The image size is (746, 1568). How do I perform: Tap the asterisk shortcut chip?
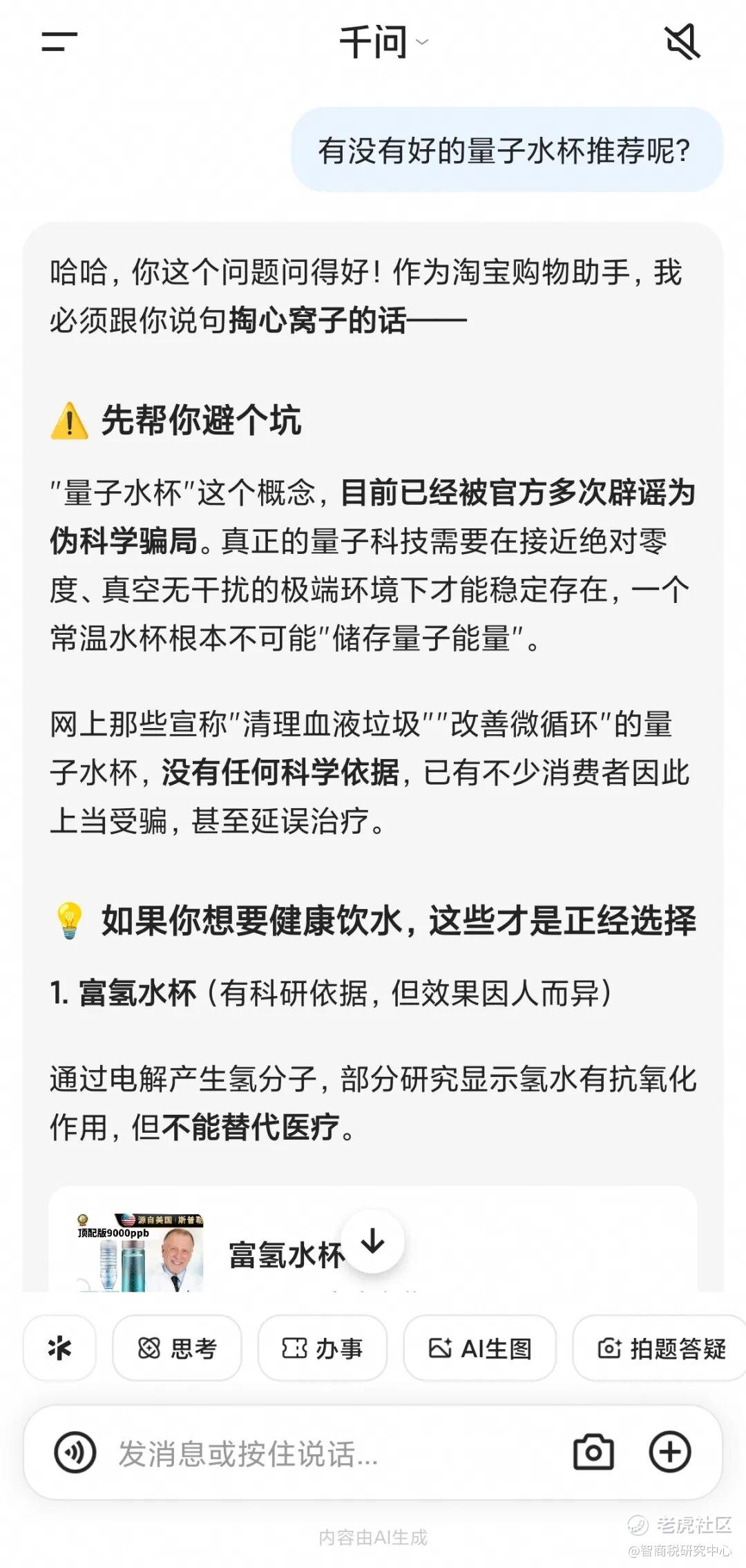(59, 1347)
